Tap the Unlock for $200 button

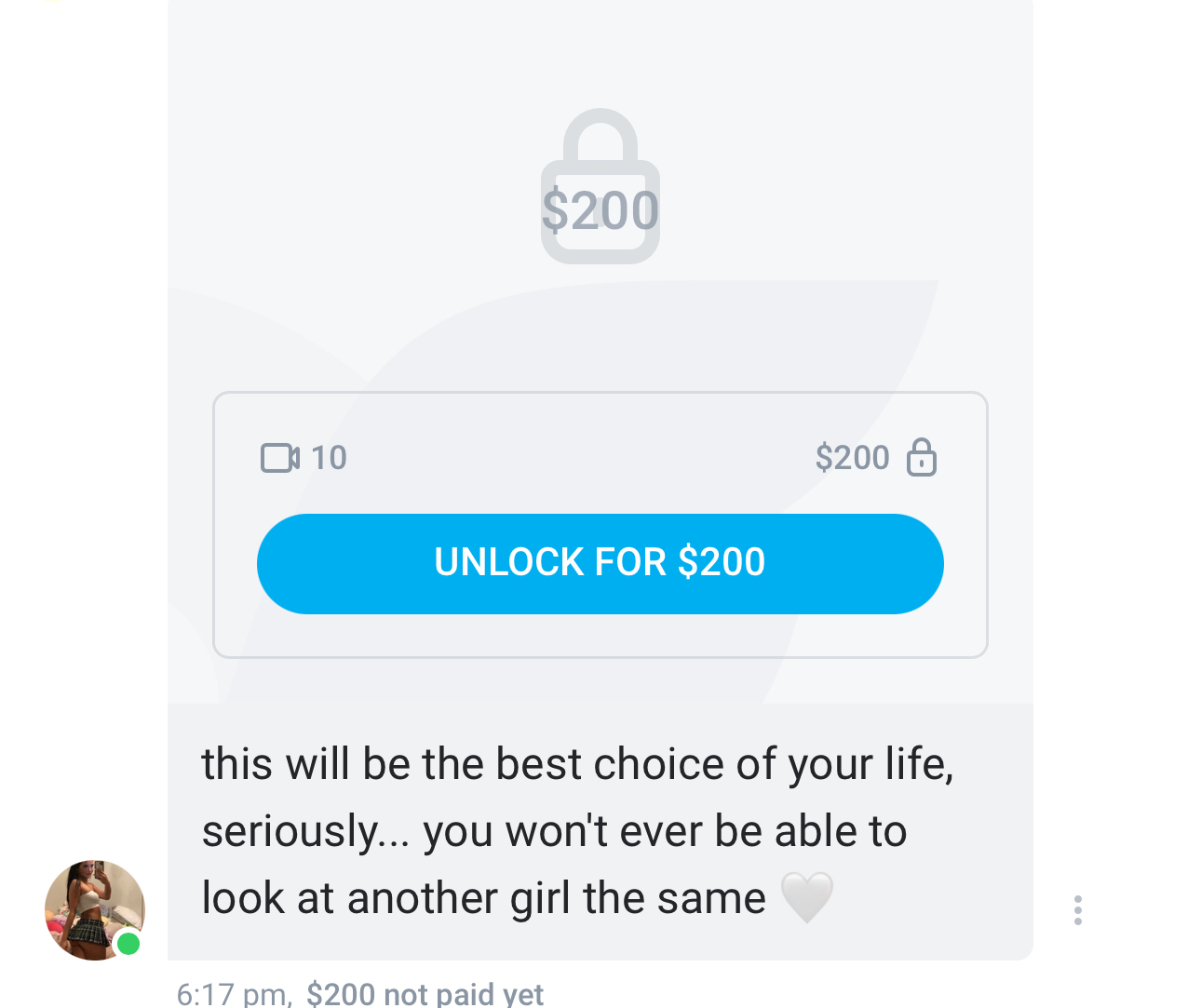click(600, 563)
